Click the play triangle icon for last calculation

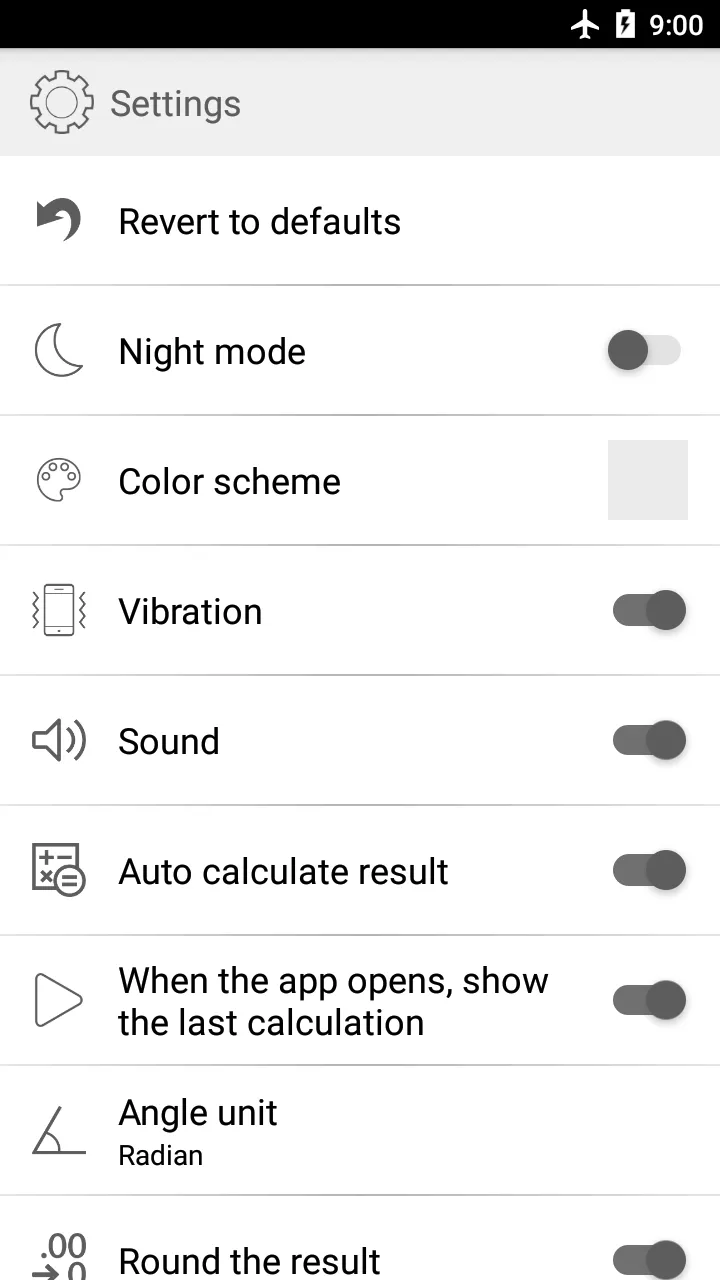[x=59, y=1000]
